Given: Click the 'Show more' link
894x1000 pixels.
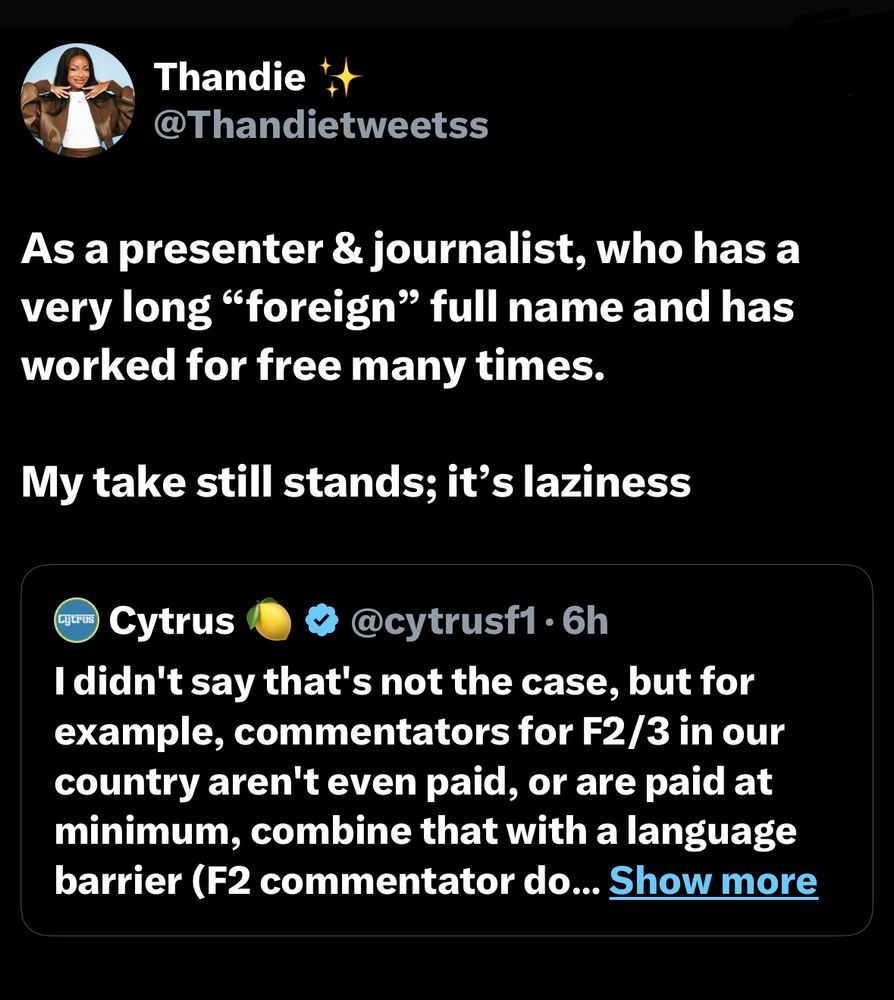Looking at the screenshot, I should pyautogui.click(x=714, y=881).
